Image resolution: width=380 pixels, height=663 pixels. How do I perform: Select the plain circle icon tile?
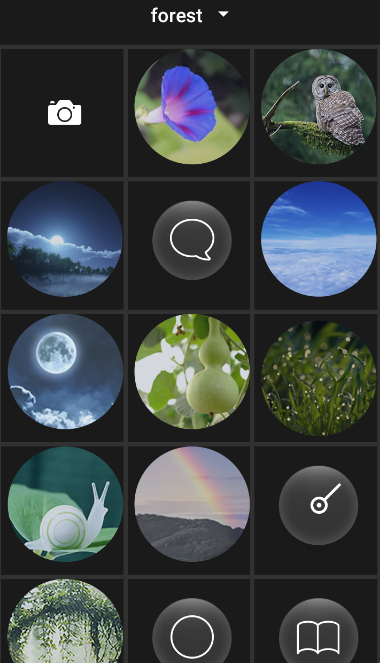pyautogui.click(x=191, y=630)
